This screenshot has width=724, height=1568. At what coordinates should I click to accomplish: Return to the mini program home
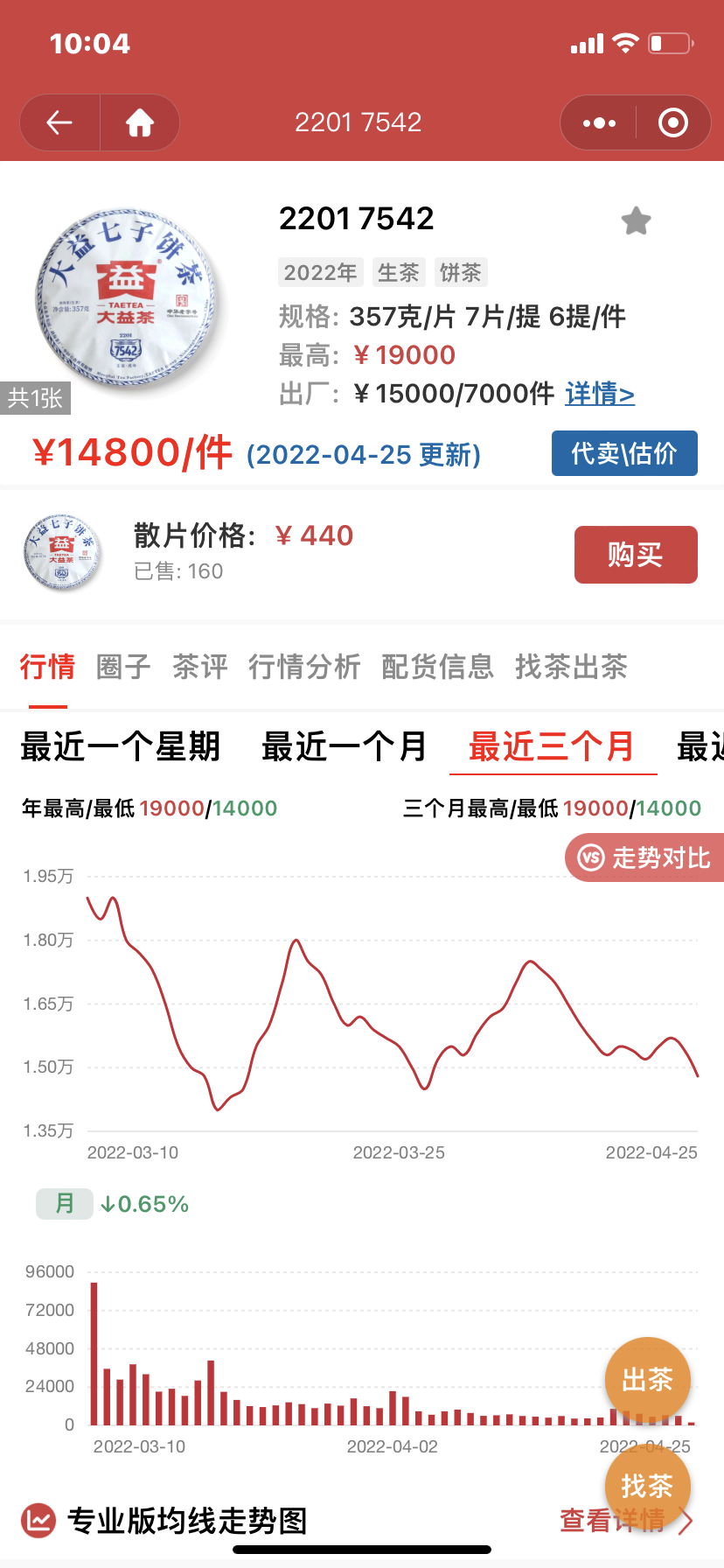[140, 122]
